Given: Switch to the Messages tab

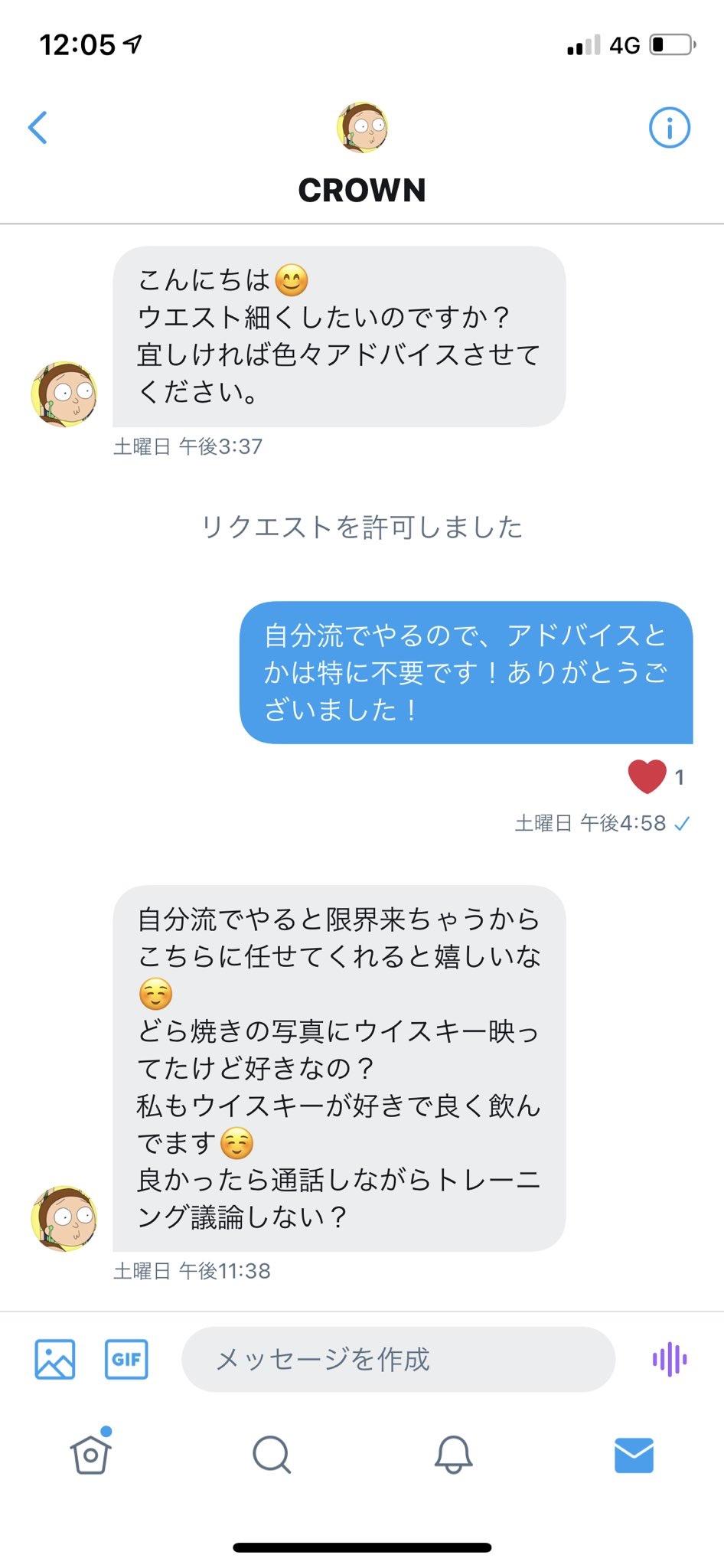Looking at the screenshot, I should coord(634,1454).
